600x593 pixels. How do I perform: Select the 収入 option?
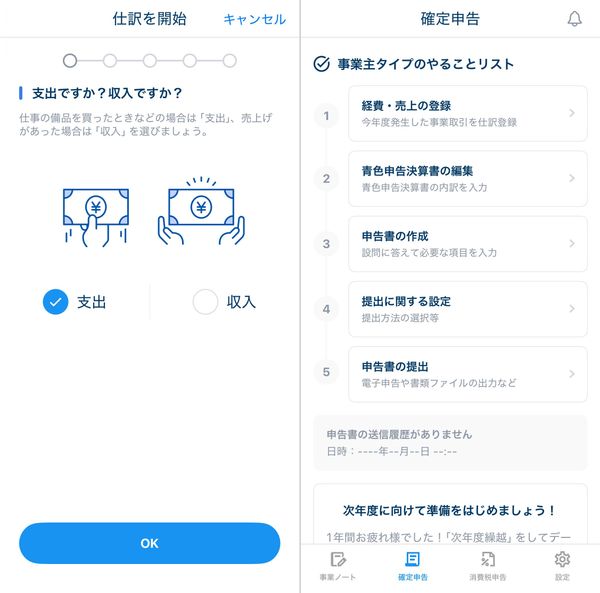(x=224, y=302)
